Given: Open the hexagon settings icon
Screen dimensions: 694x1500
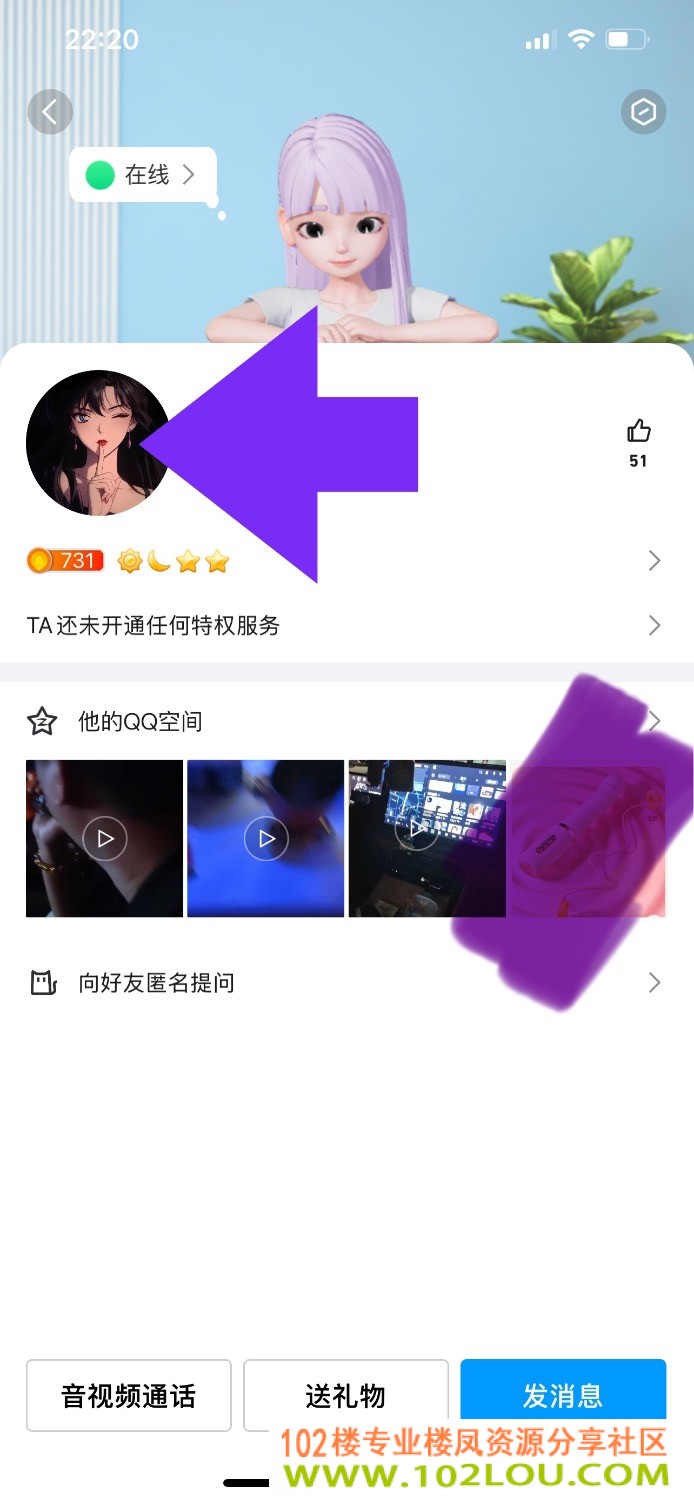Looking at the screenshot, I should tap(643, 112).
